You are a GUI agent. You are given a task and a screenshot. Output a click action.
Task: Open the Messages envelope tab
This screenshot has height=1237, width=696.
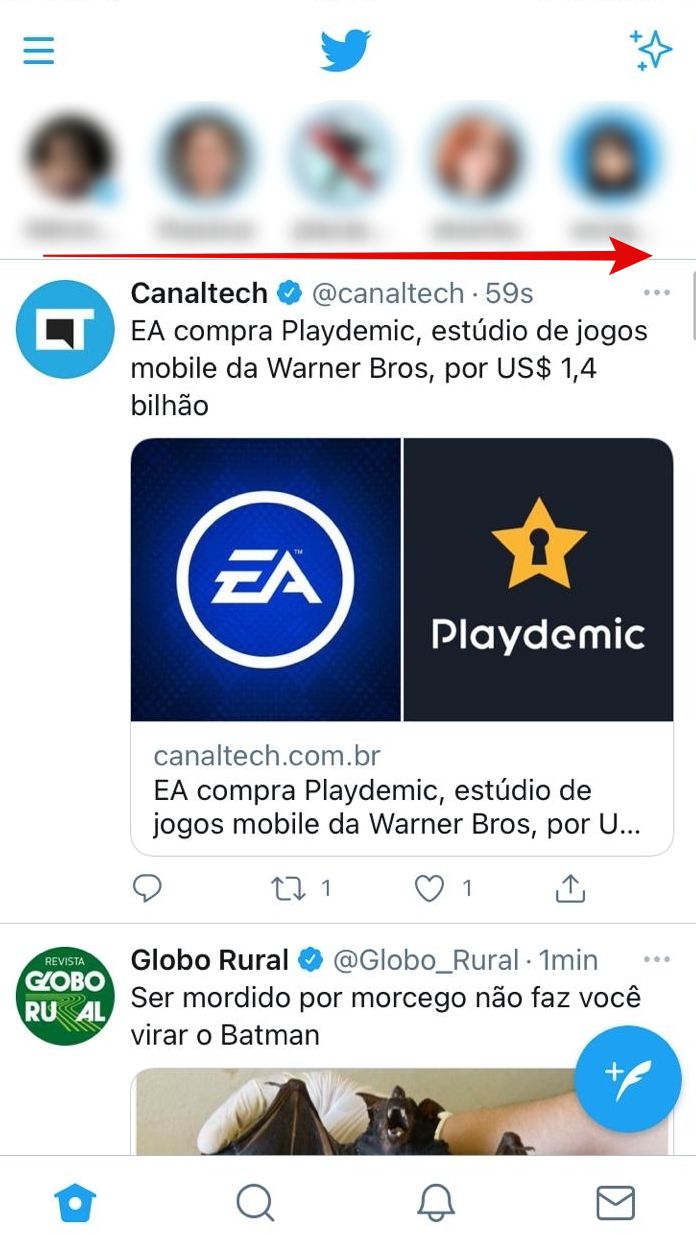click(616, 1202)
